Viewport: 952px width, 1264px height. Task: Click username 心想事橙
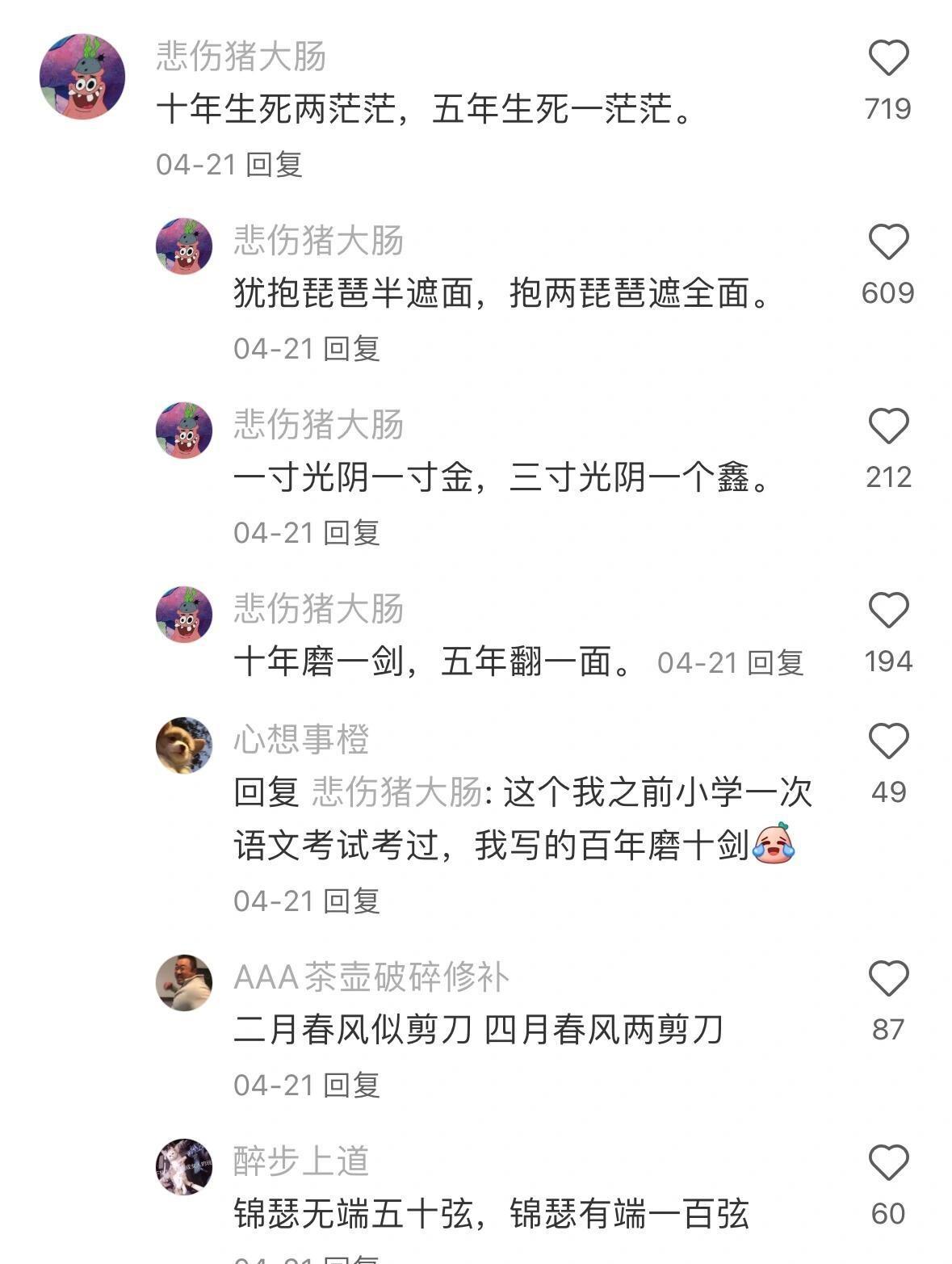pos(303,739)
